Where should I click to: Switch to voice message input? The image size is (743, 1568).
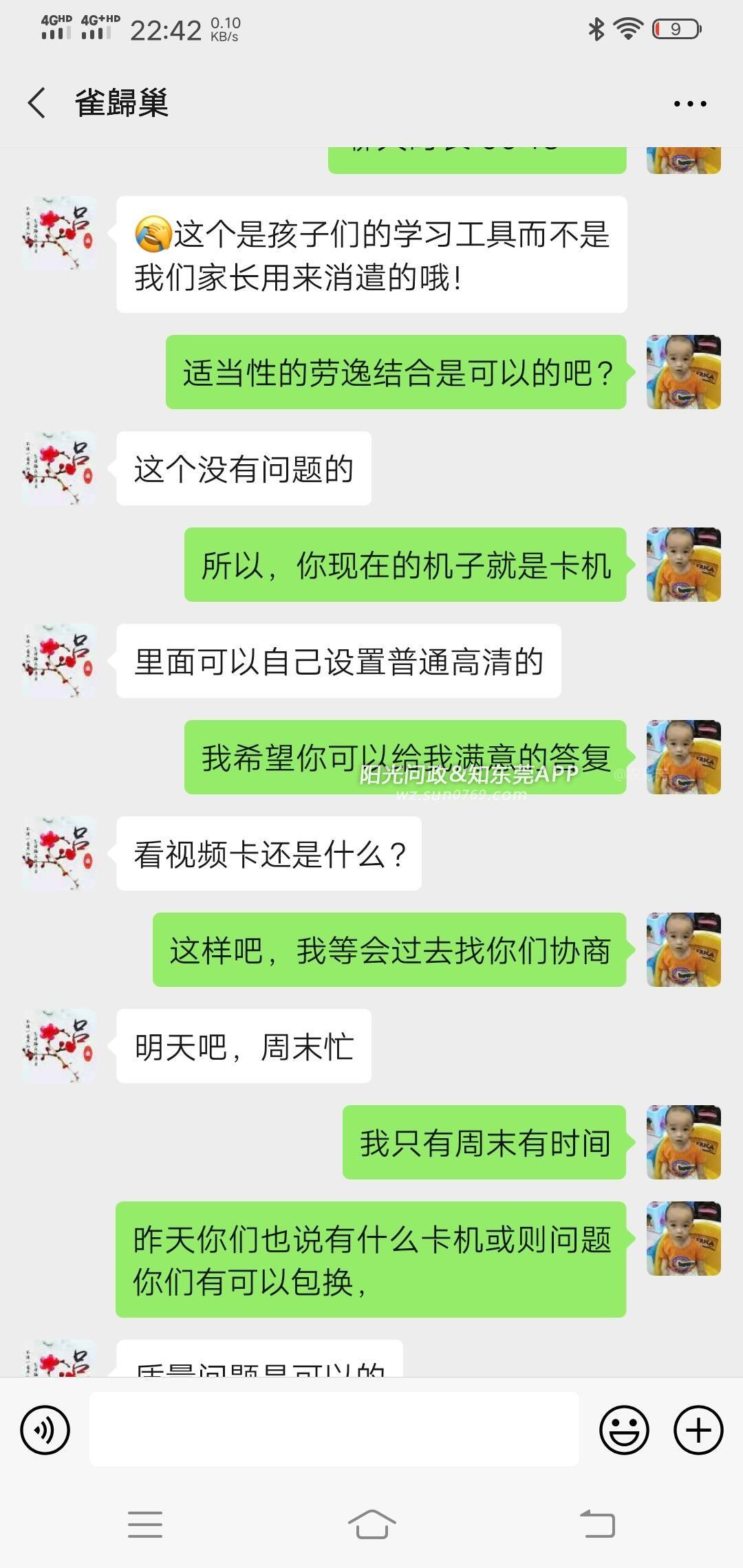(x=45, y=1430)
